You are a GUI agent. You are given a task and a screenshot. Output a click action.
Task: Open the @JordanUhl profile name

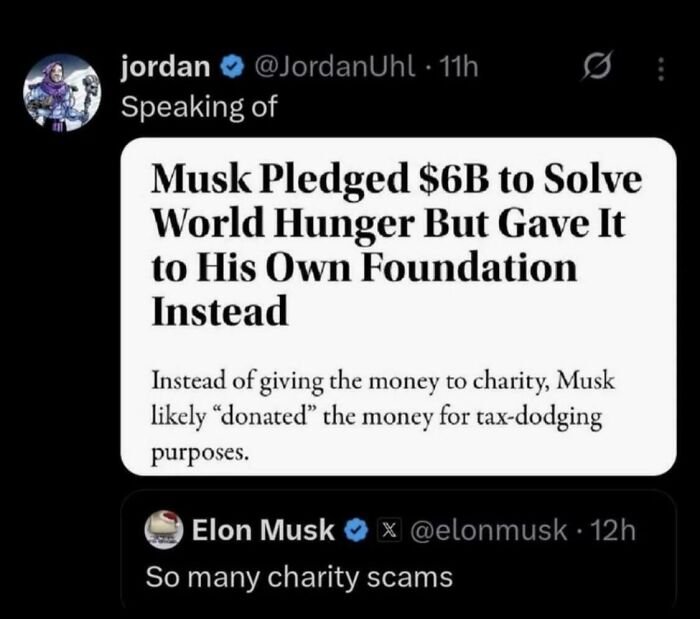coord(165,69)
